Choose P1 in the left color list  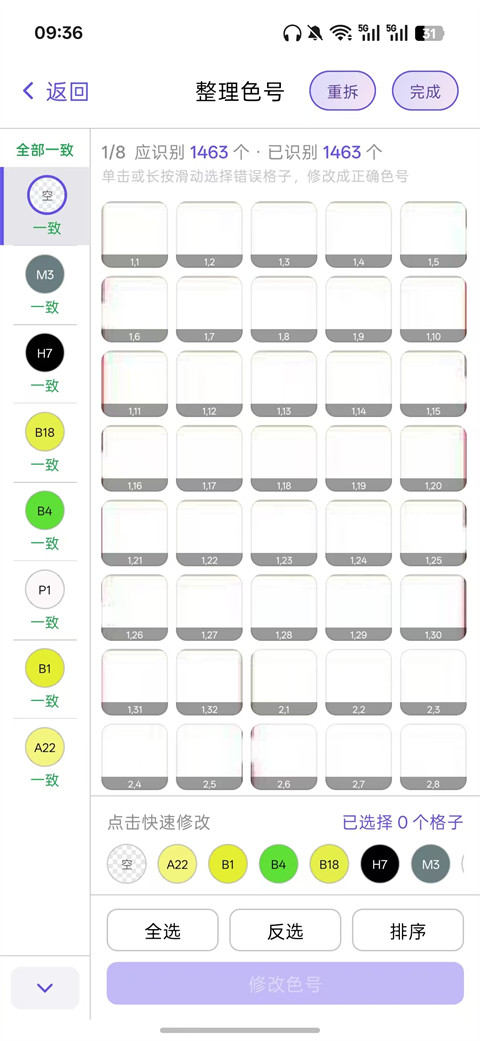pyautogui.click(x=44, y=590)
